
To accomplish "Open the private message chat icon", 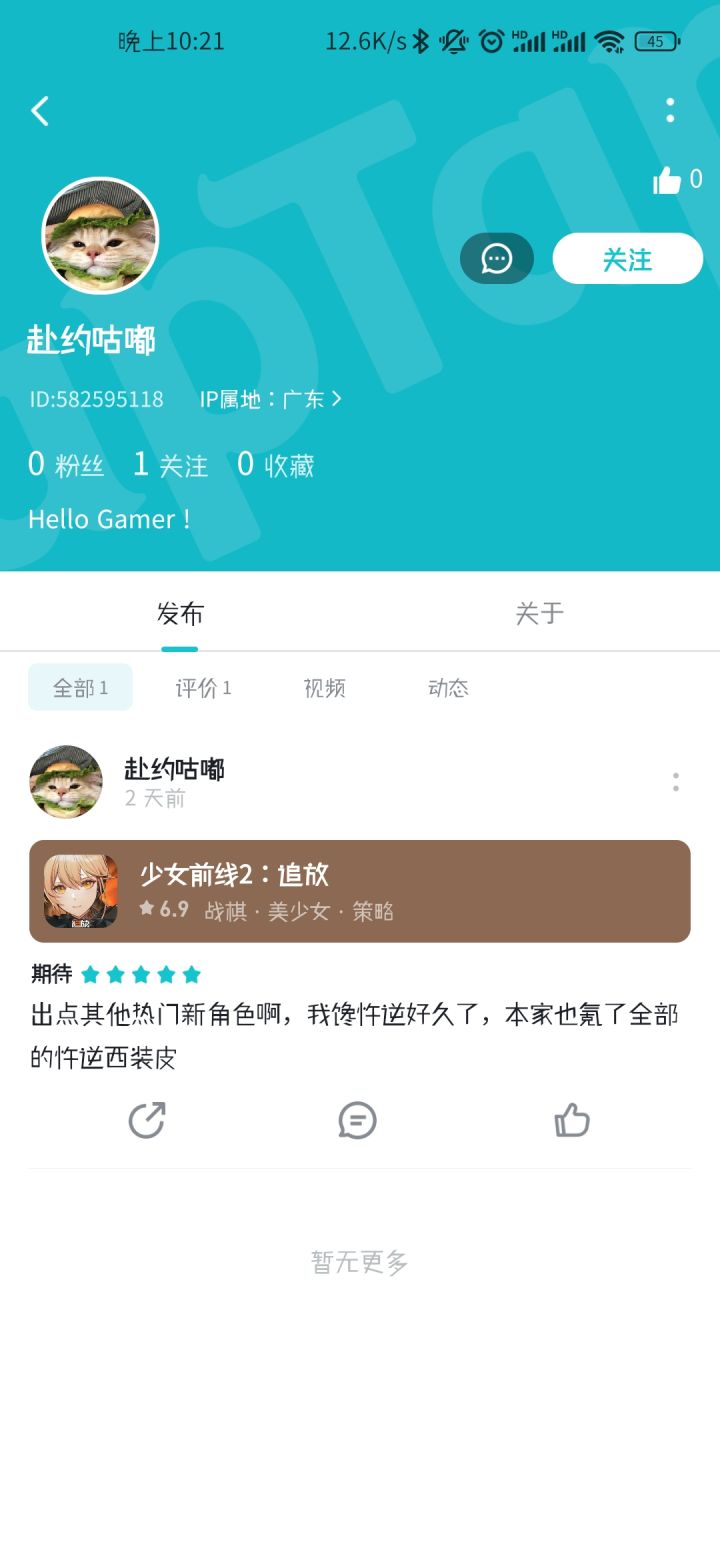I will click(496, 258).
